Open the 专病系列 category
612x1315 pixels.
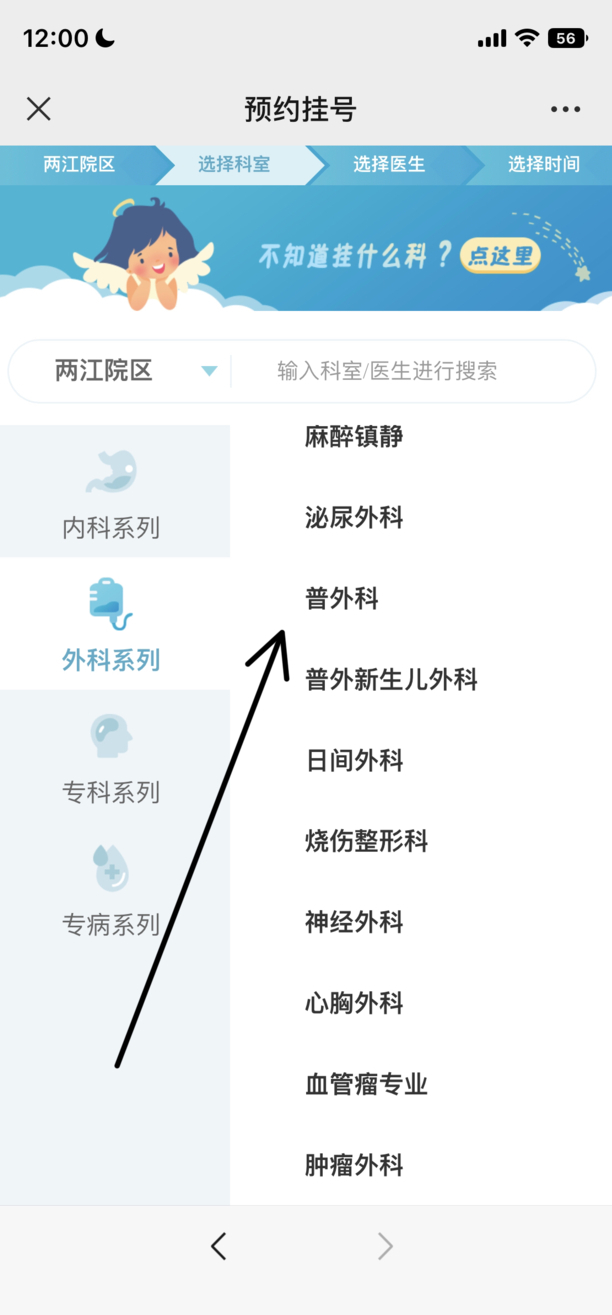pyautogui.click(x=111, y=887)
